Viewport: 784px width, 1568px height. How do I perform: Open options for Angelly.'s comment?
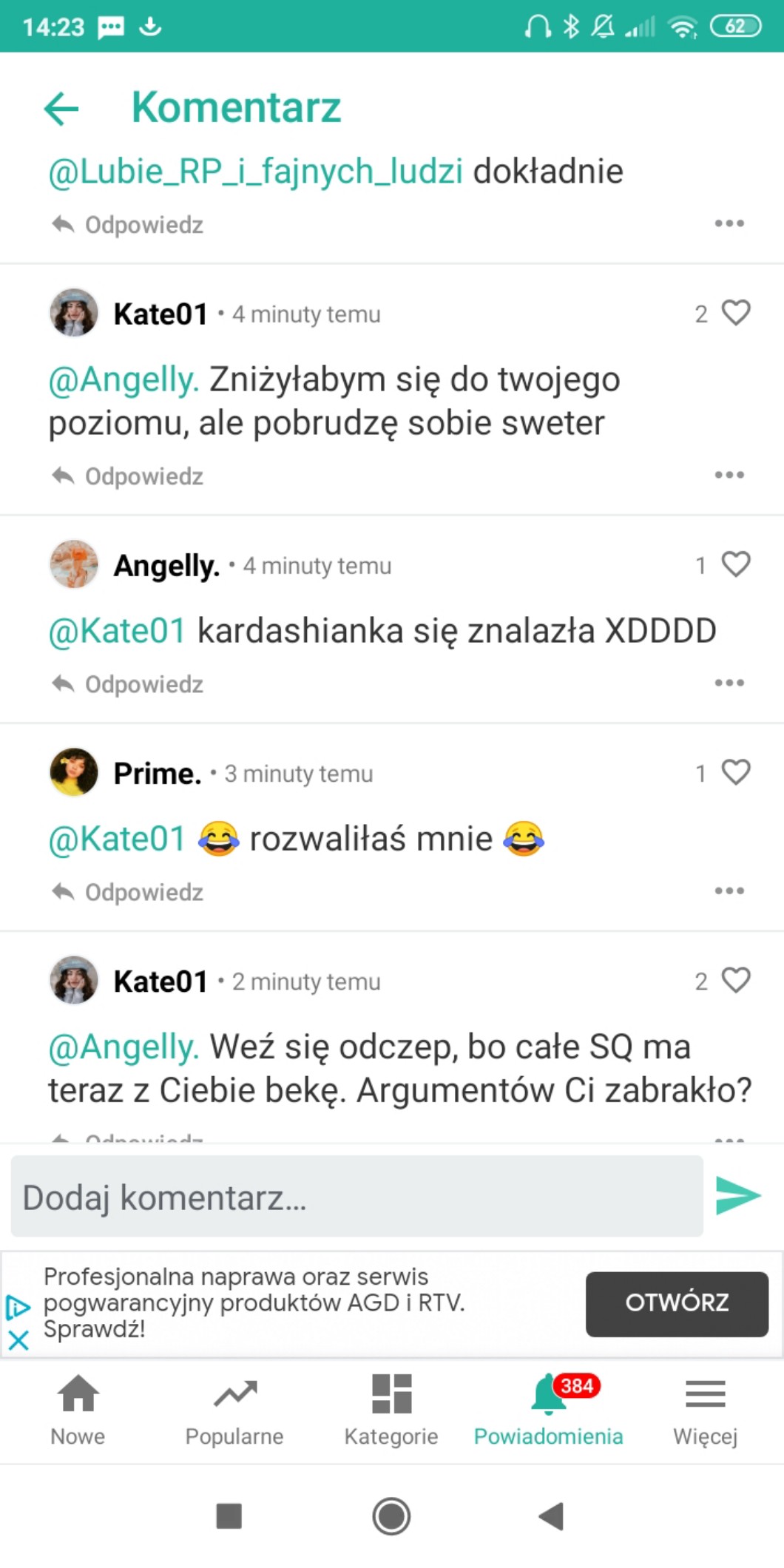pos(729,683)
